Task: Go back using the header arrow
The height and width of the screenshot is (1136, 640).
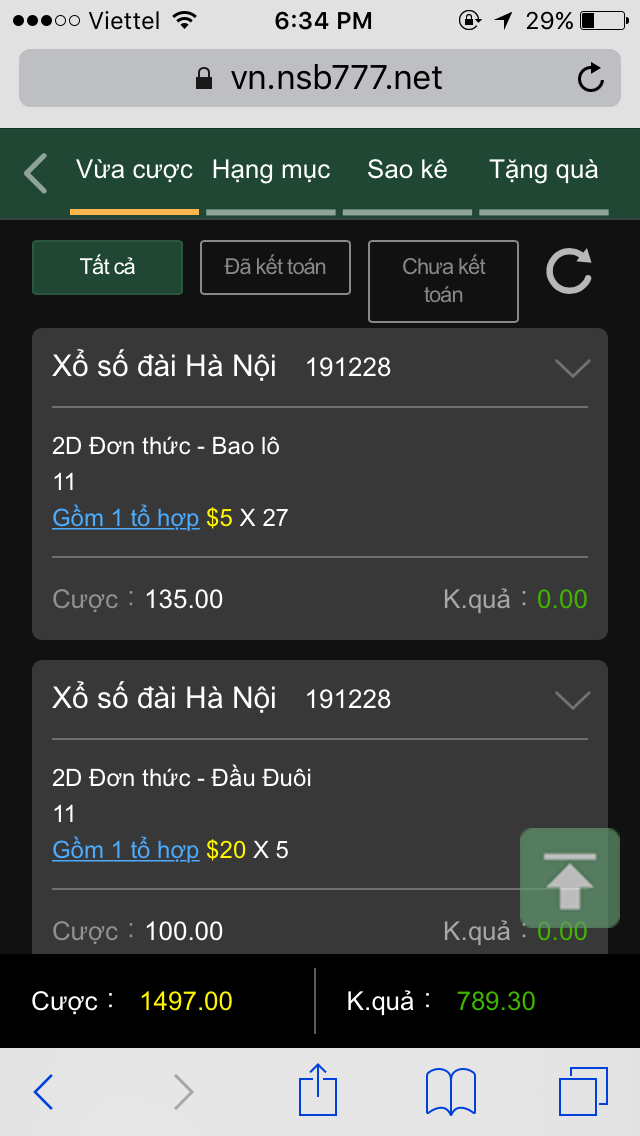Action: click(x=36, y=173)
